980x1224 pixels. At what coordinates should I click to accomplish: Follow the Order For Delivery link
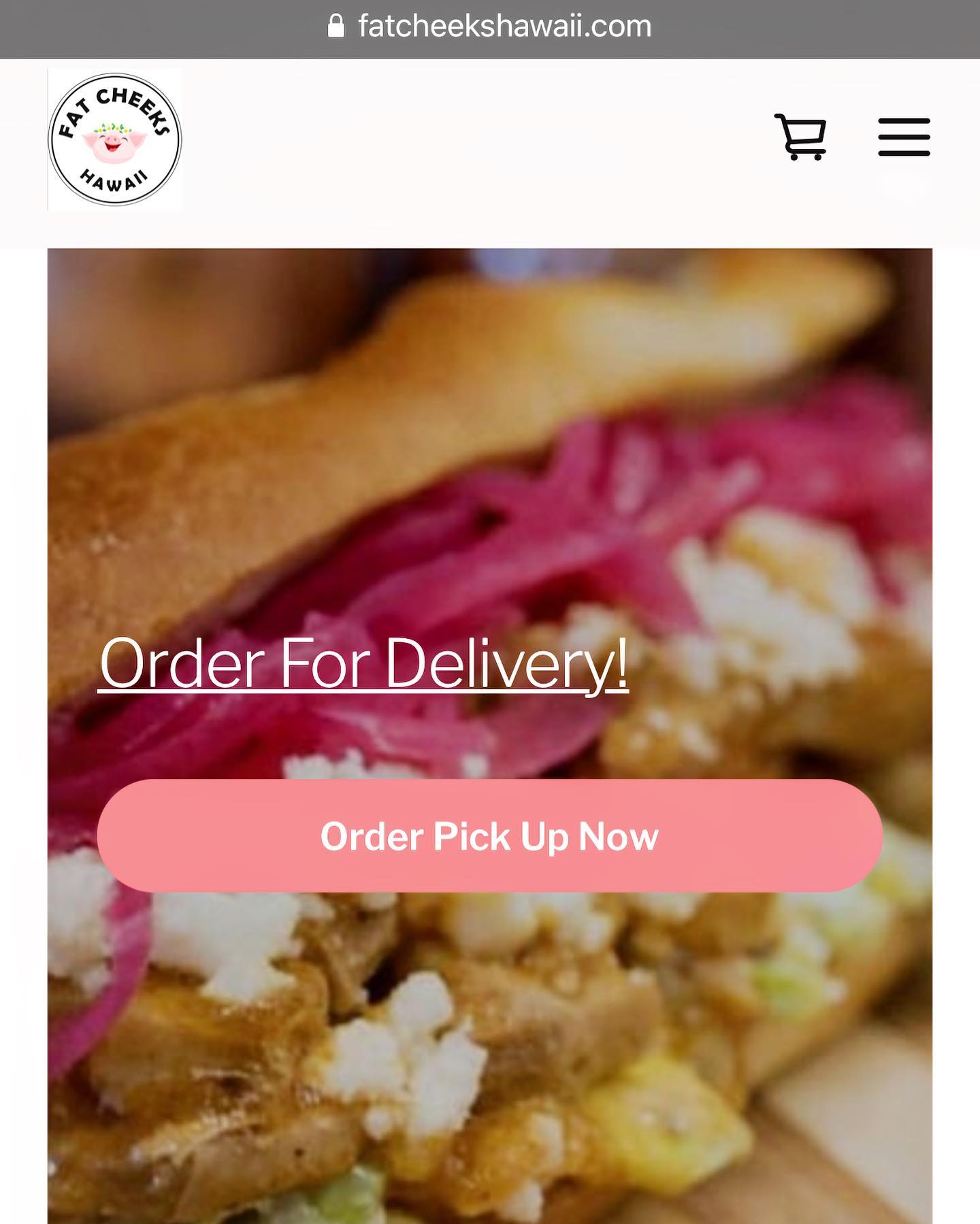pos(363,663)
